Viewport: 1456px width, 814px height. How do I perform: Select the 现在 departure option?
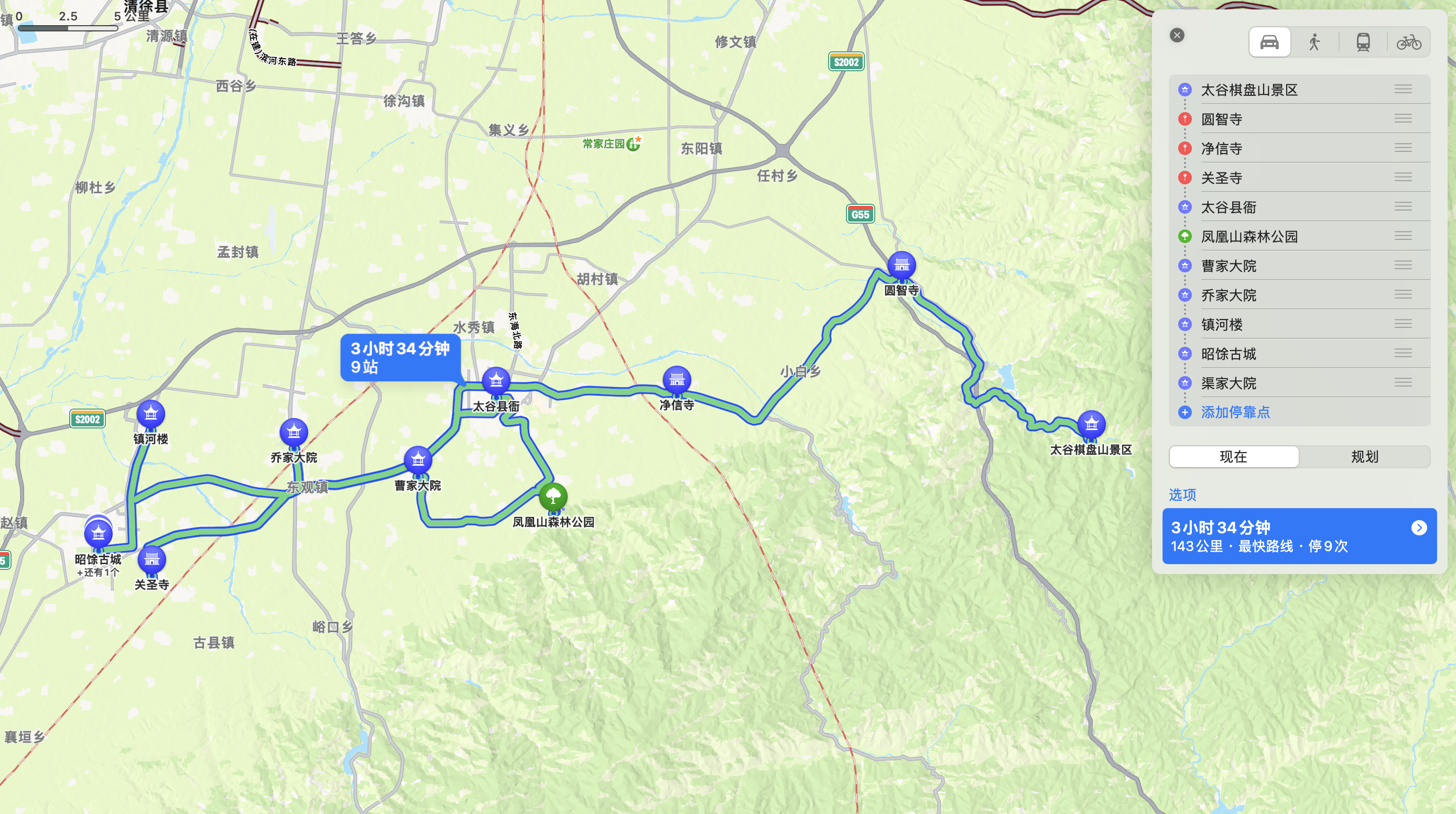coord(1233,456)
